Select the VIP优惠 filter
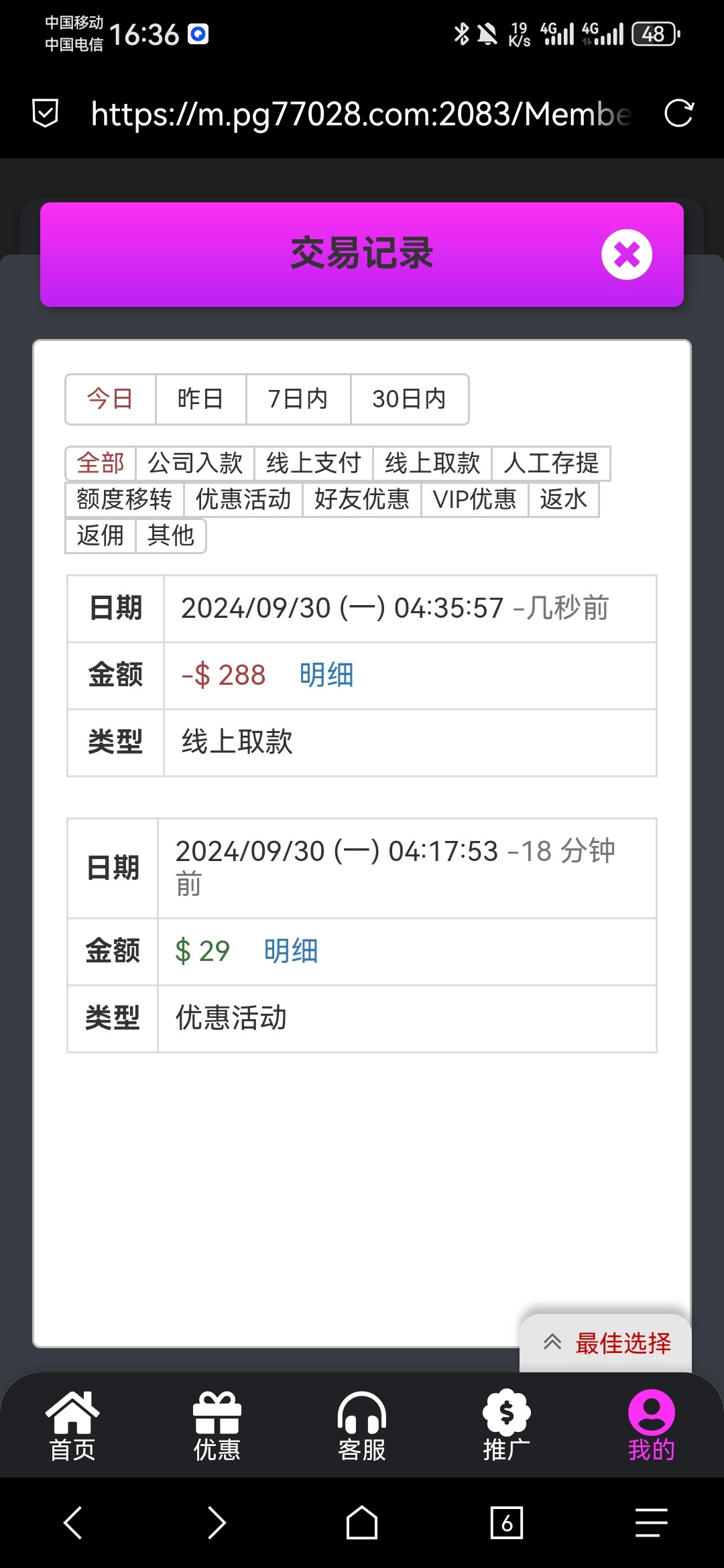The image size is (724, 1568). (x=475, y=499)
